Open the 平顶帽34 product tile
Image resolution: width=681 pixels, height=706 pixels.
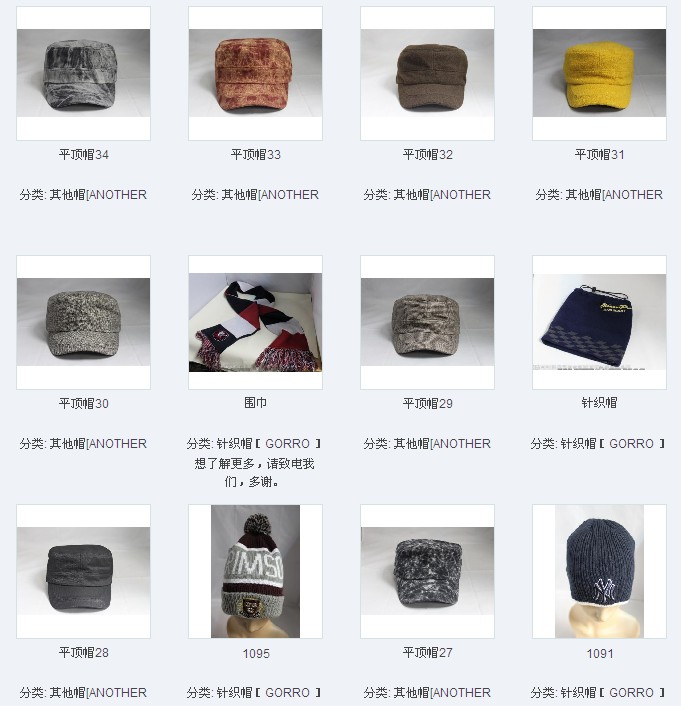coord(83,73)
